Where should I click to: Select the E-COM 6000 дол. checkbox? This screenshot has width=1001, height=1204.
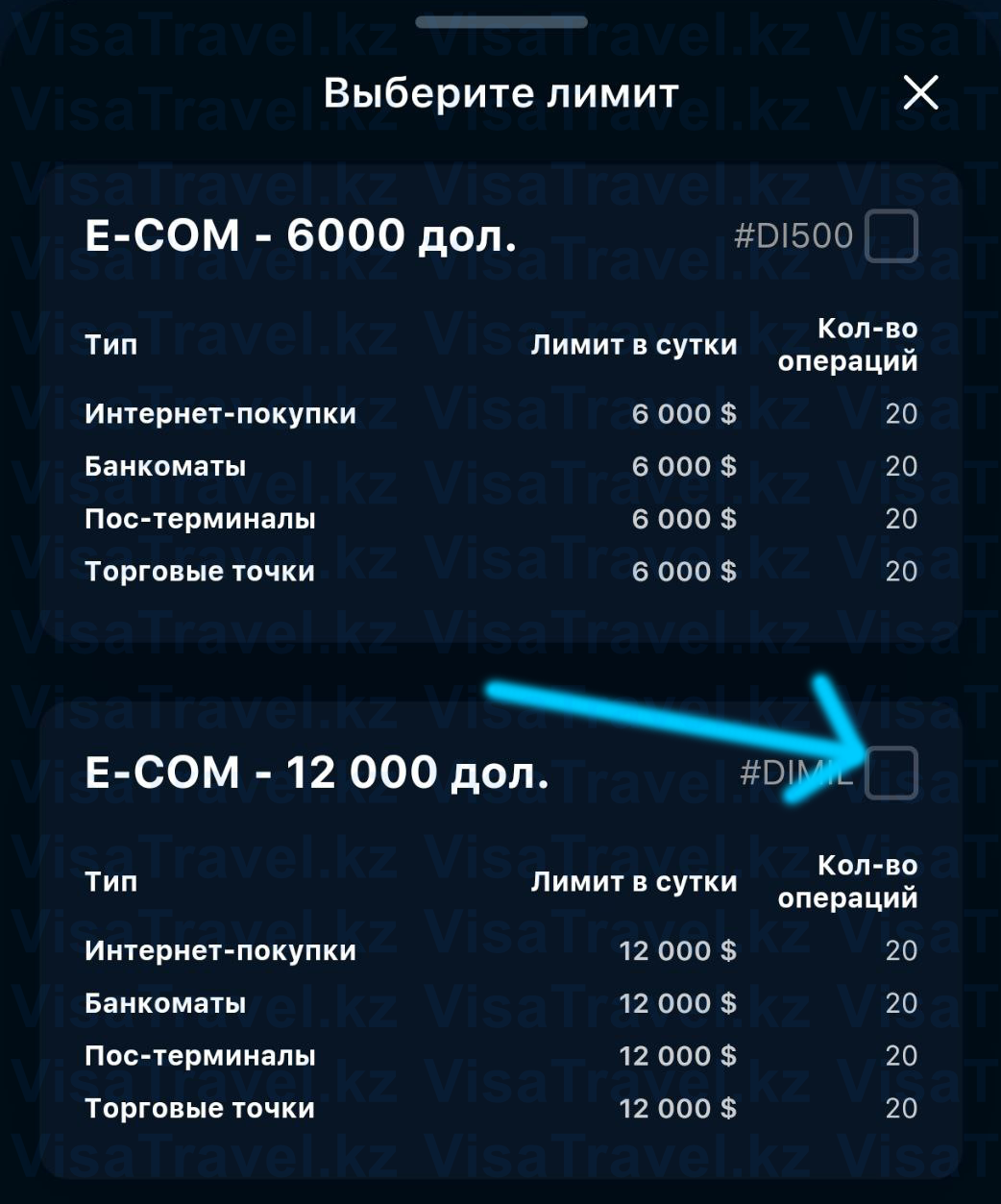tap(891, 236)
